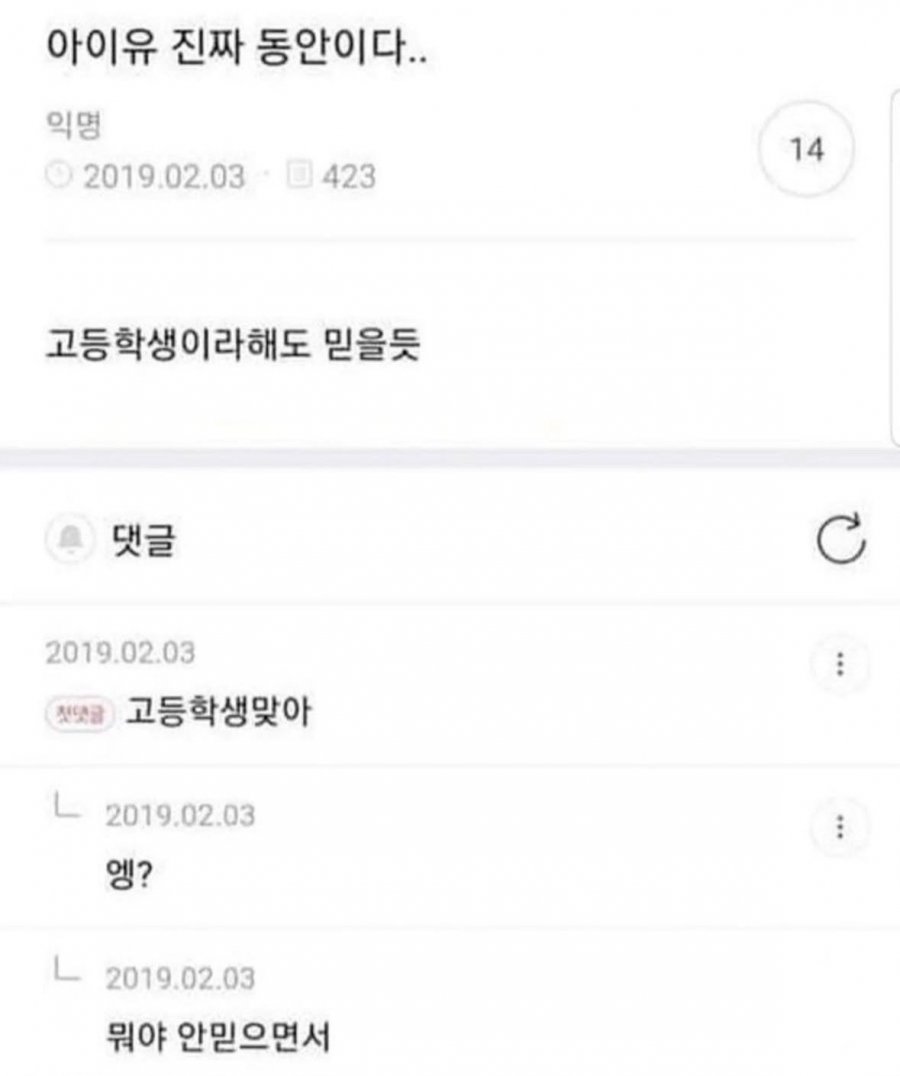Toggle the comment notification bell
The height and width of the screenshot is (1076, 900).
(71, 541)
